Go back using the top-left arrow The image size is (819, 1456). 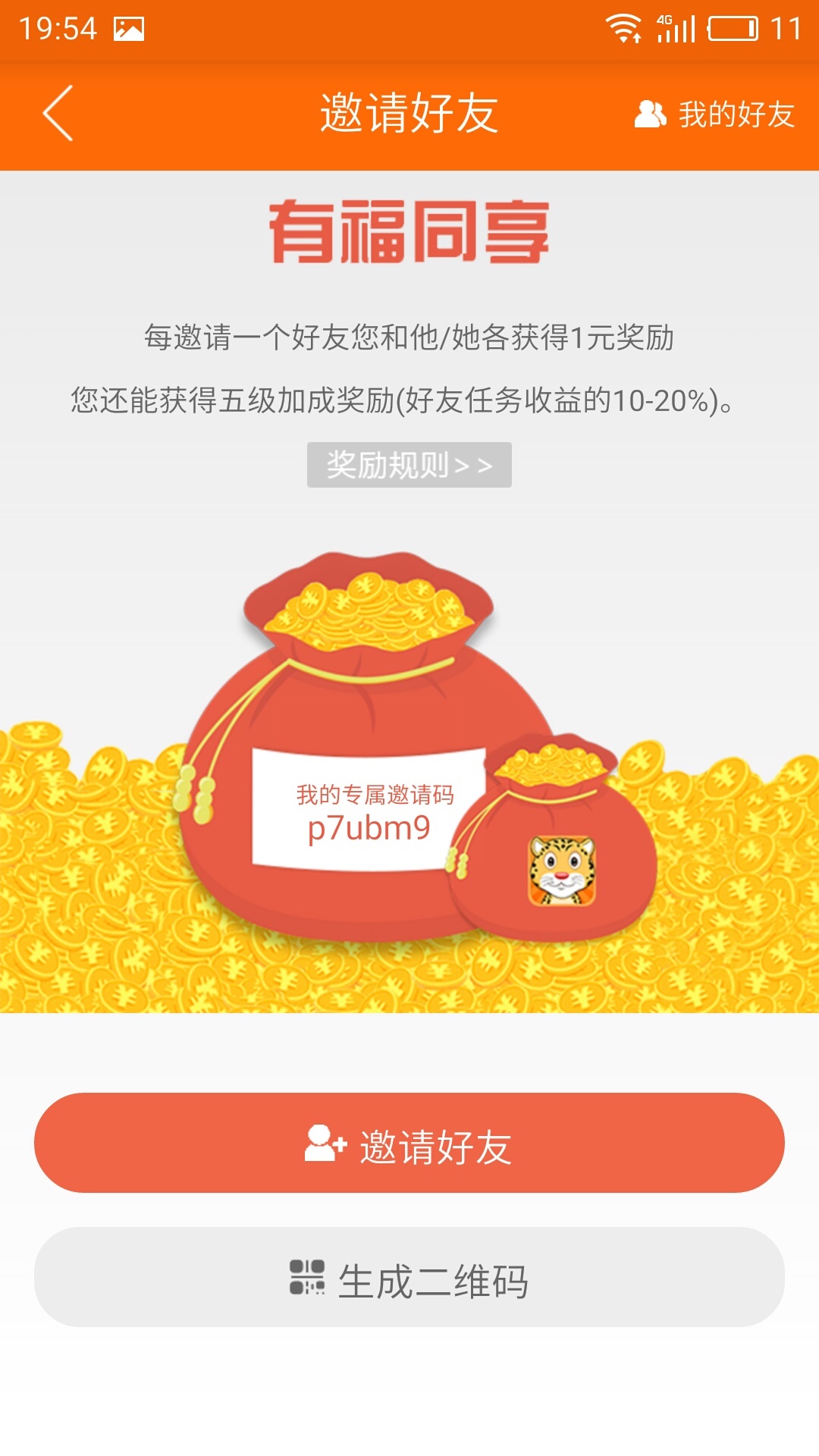58,114
